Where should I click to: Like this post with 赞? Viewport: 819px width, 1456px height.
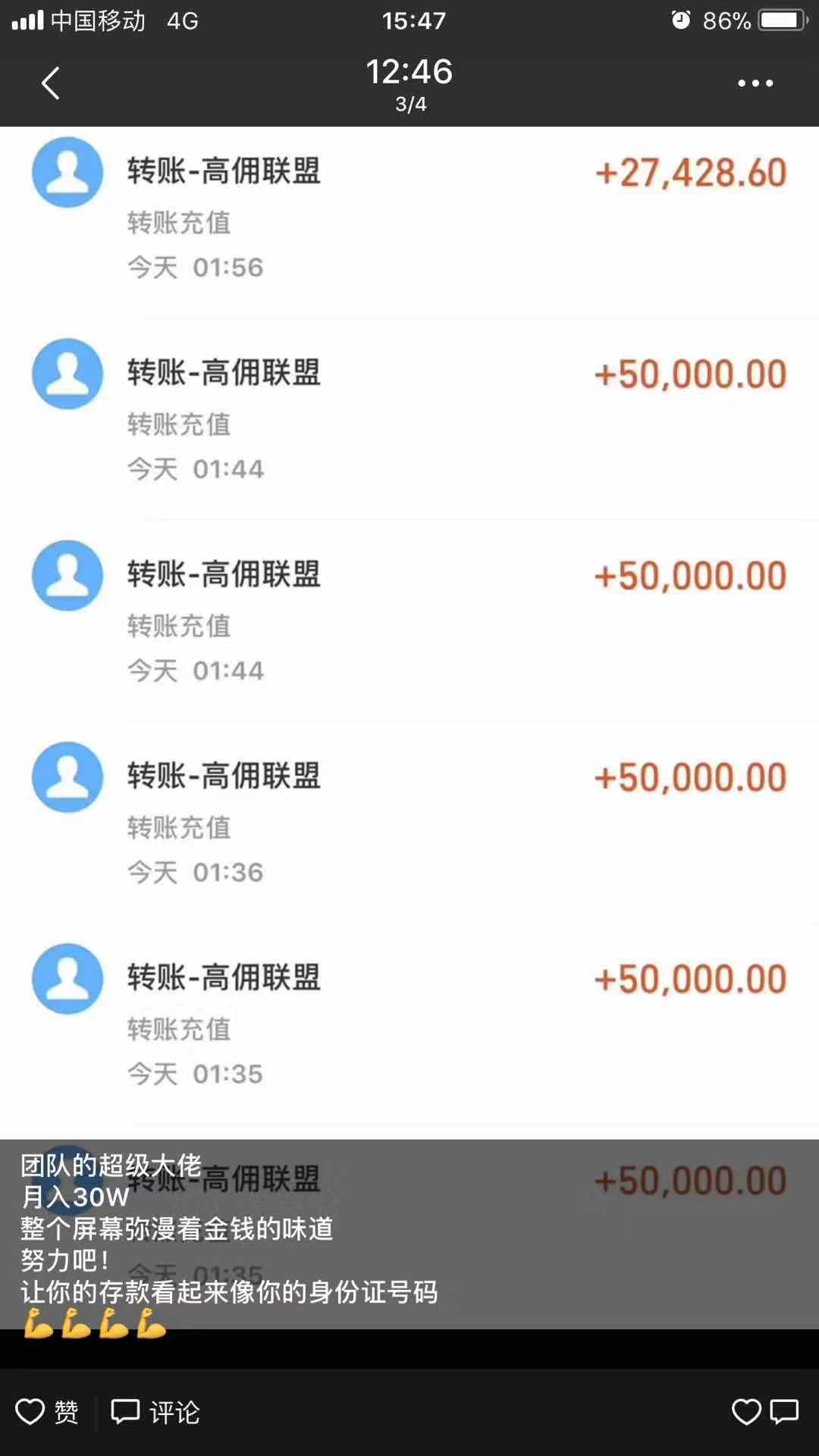pos(47,1412)
